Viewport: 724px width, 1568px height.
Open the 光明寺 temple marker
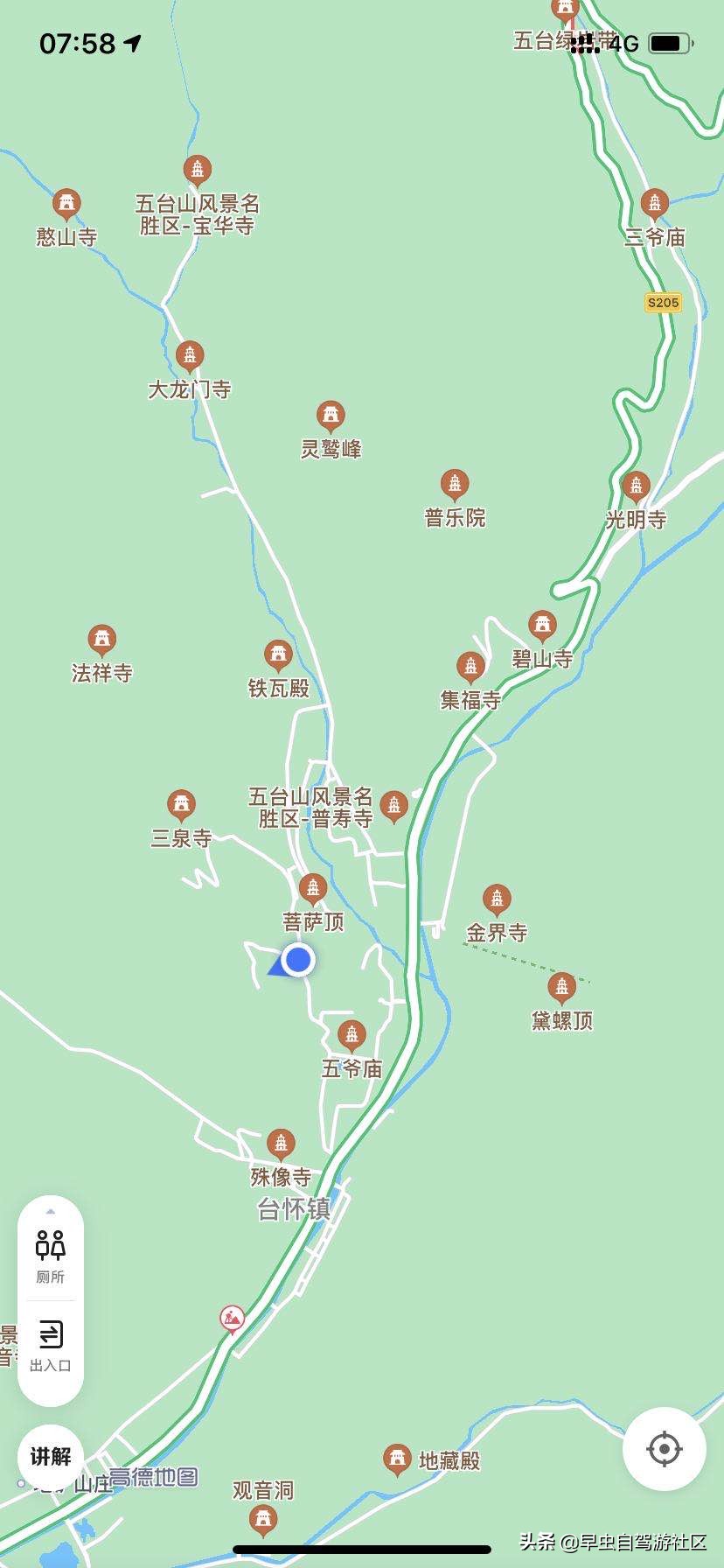click(636, 483)
